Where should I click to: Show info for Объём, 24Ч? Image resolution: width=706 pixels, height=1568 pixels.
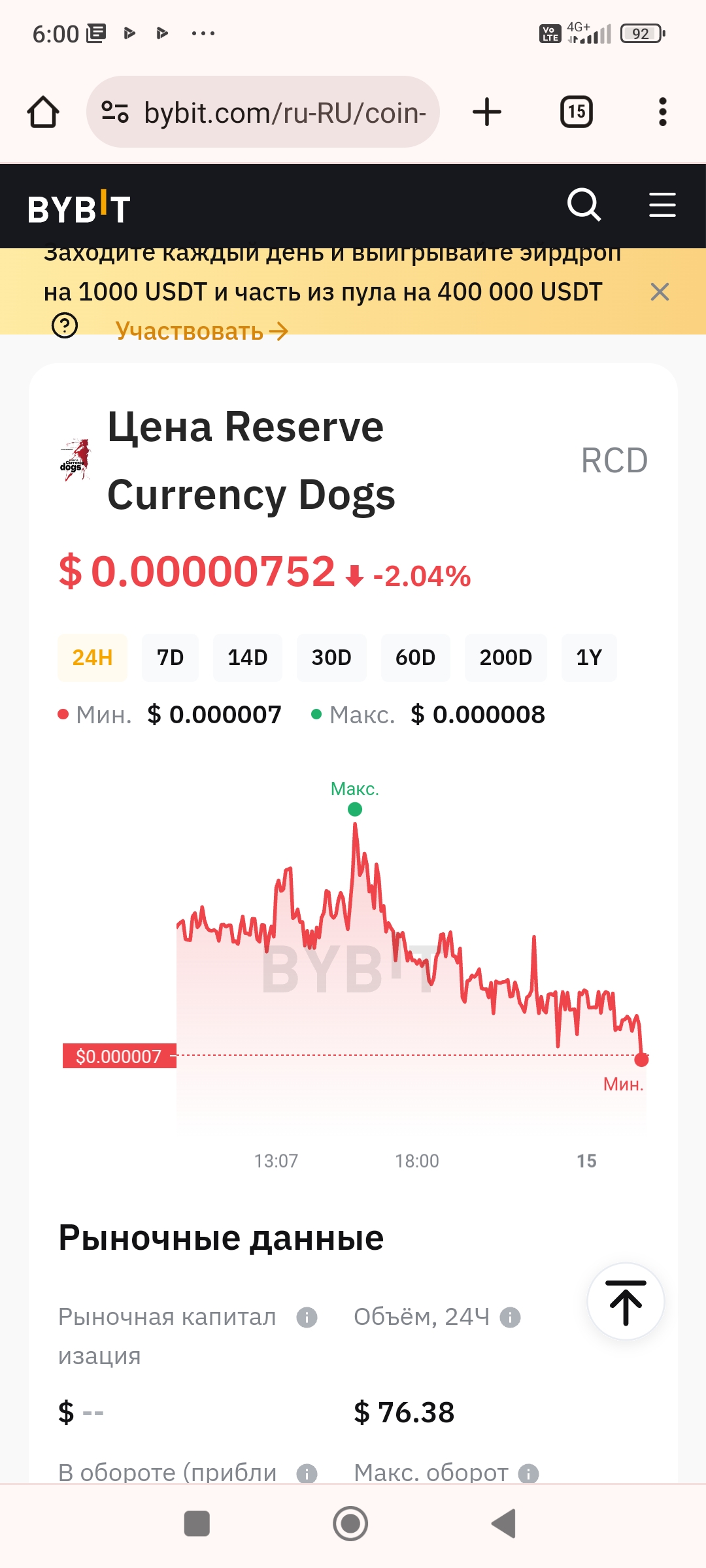tap(510, 1317)
